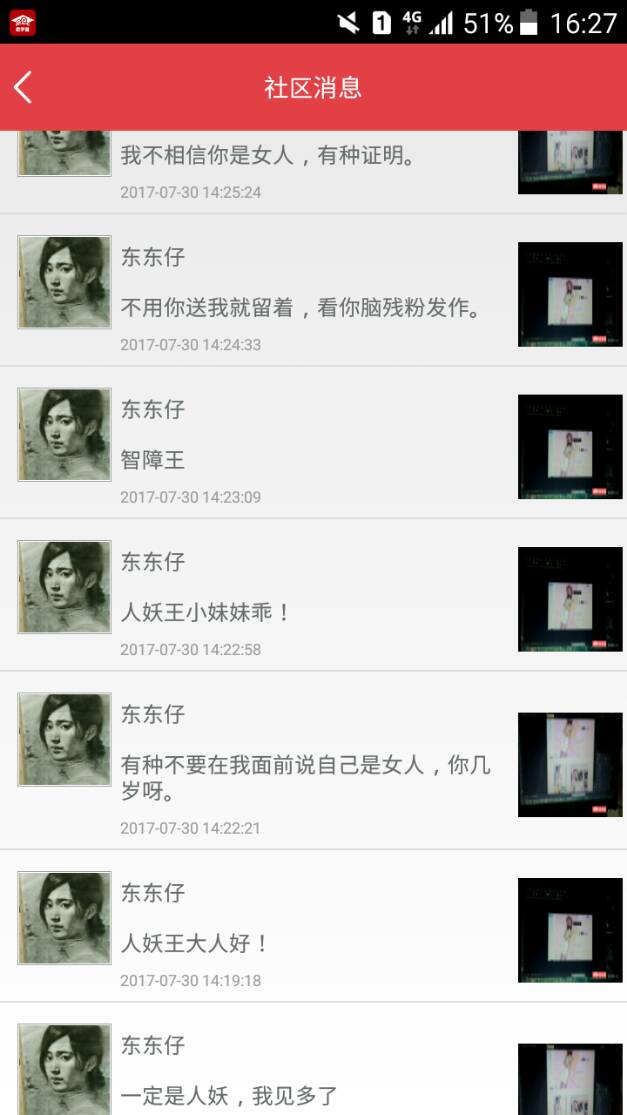Tap 东东仔's avatar on the 人妖王大人好 message
Viewport: 627px width, 1115px height.
[x=64, y=918]
